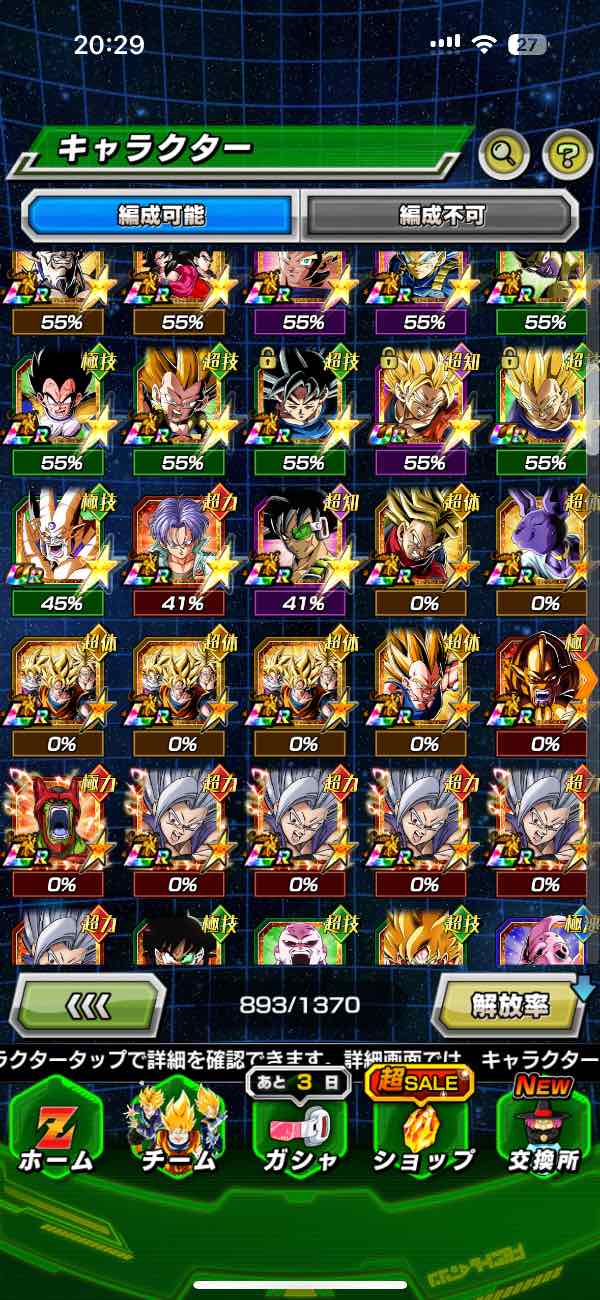The width and height of the screenshot is (600, 1300).
Task: Open the help question mark
Action: click(568, 153)
